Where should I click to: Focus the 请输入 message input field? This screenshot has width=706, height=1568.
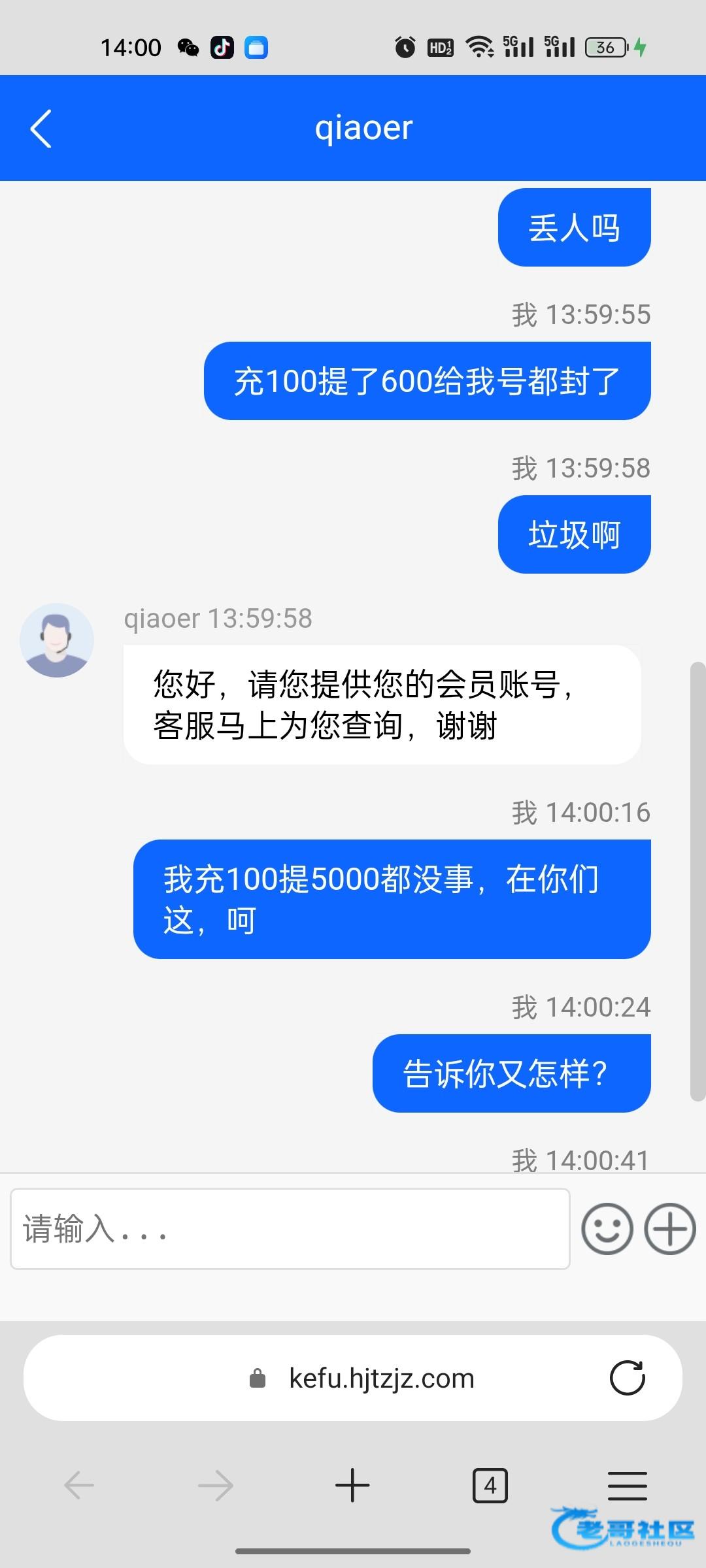point(290,1229)
